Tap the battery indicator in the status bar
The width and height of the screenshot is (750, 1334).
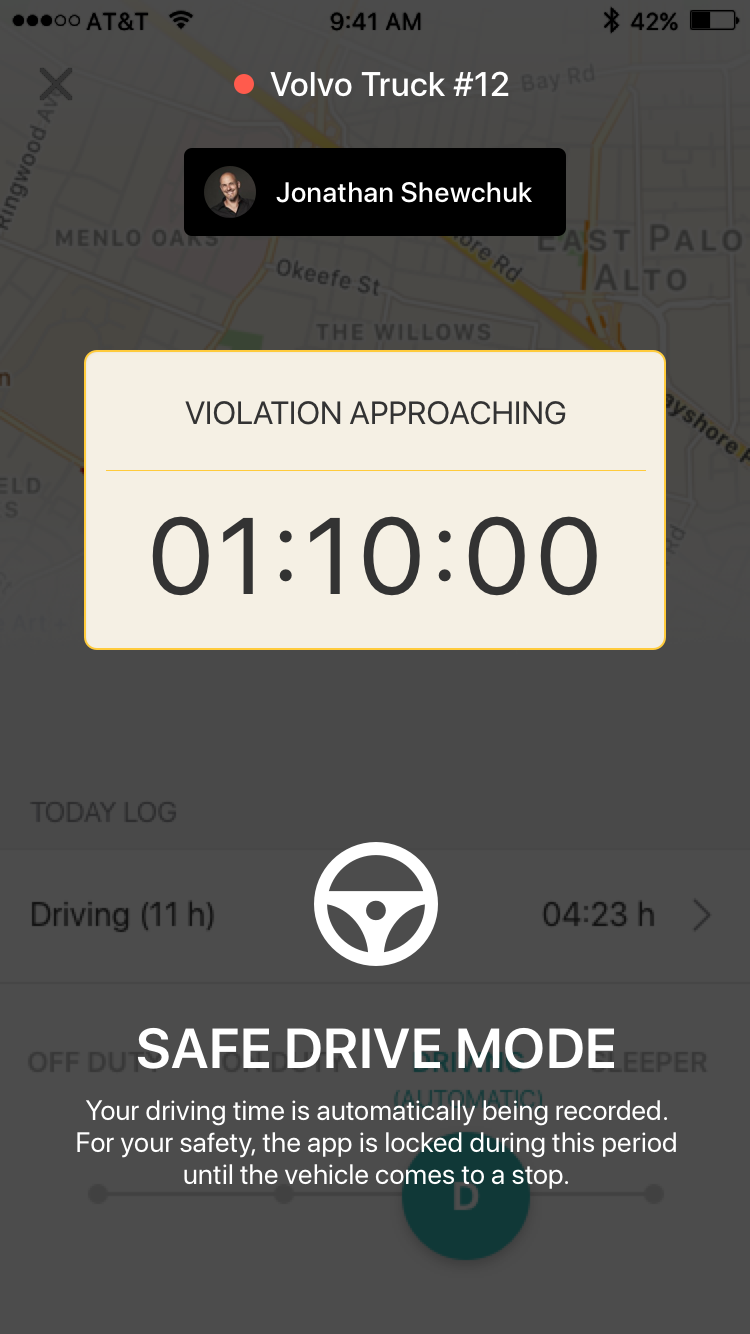(711, 20)
